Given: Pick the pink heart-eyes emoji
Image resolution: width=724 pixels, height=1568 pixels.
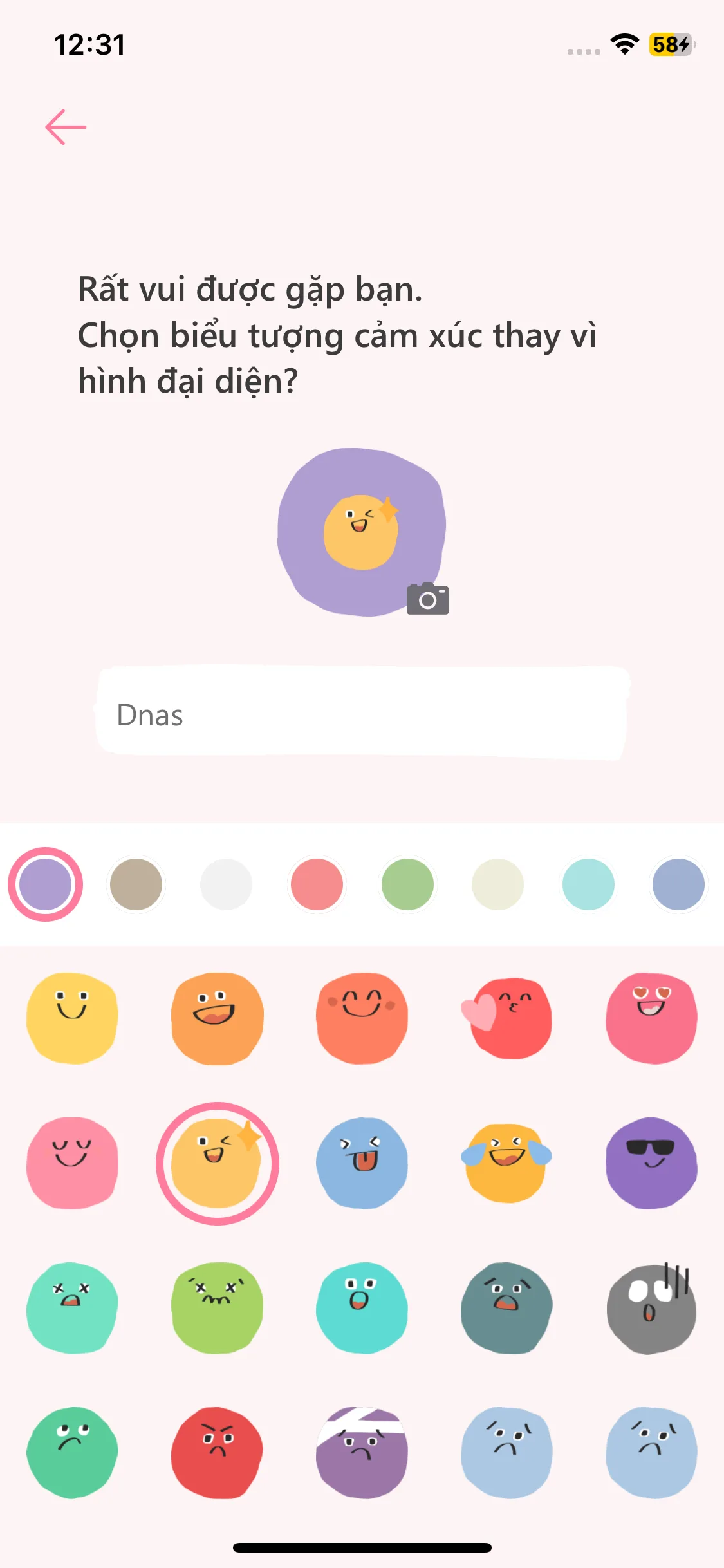Looking at the screenshot, I should [651, 1018].
